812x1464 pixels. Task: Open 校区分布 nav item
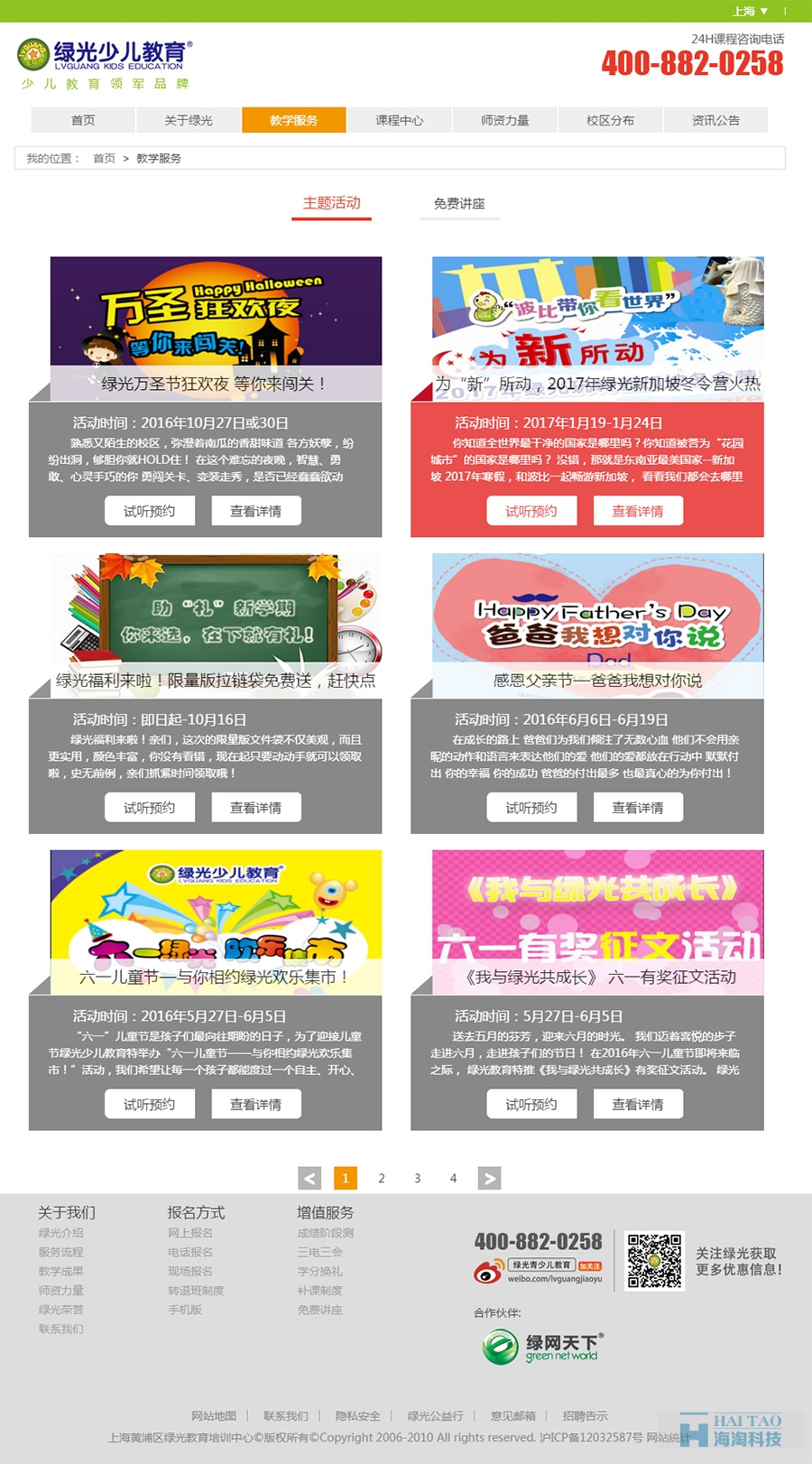pos(610,120)
